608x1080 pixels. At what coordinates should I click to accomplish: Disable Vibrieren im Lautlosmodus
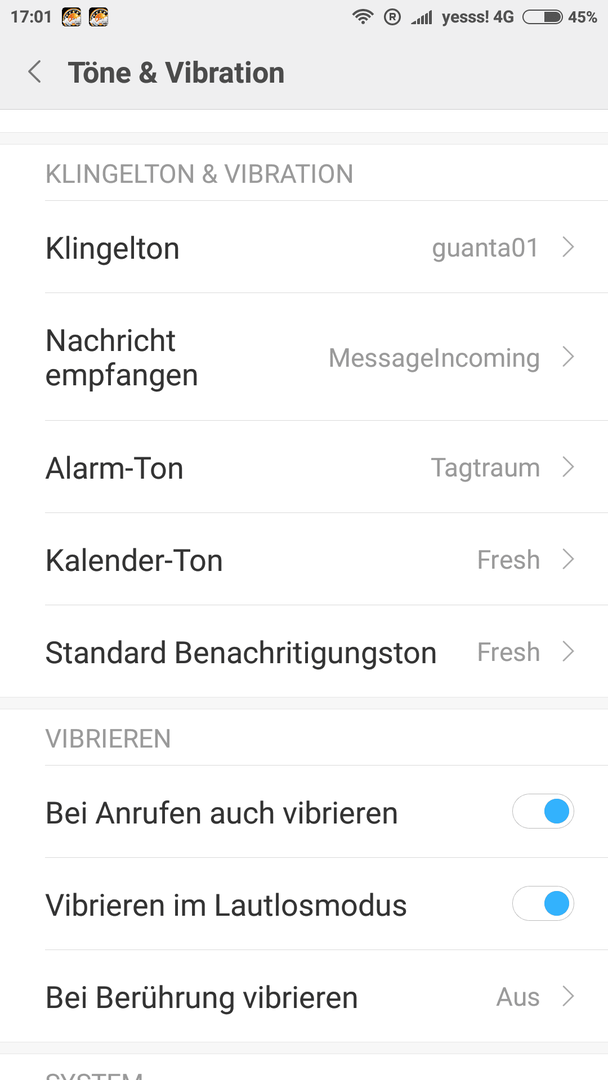tap(543, 904)
